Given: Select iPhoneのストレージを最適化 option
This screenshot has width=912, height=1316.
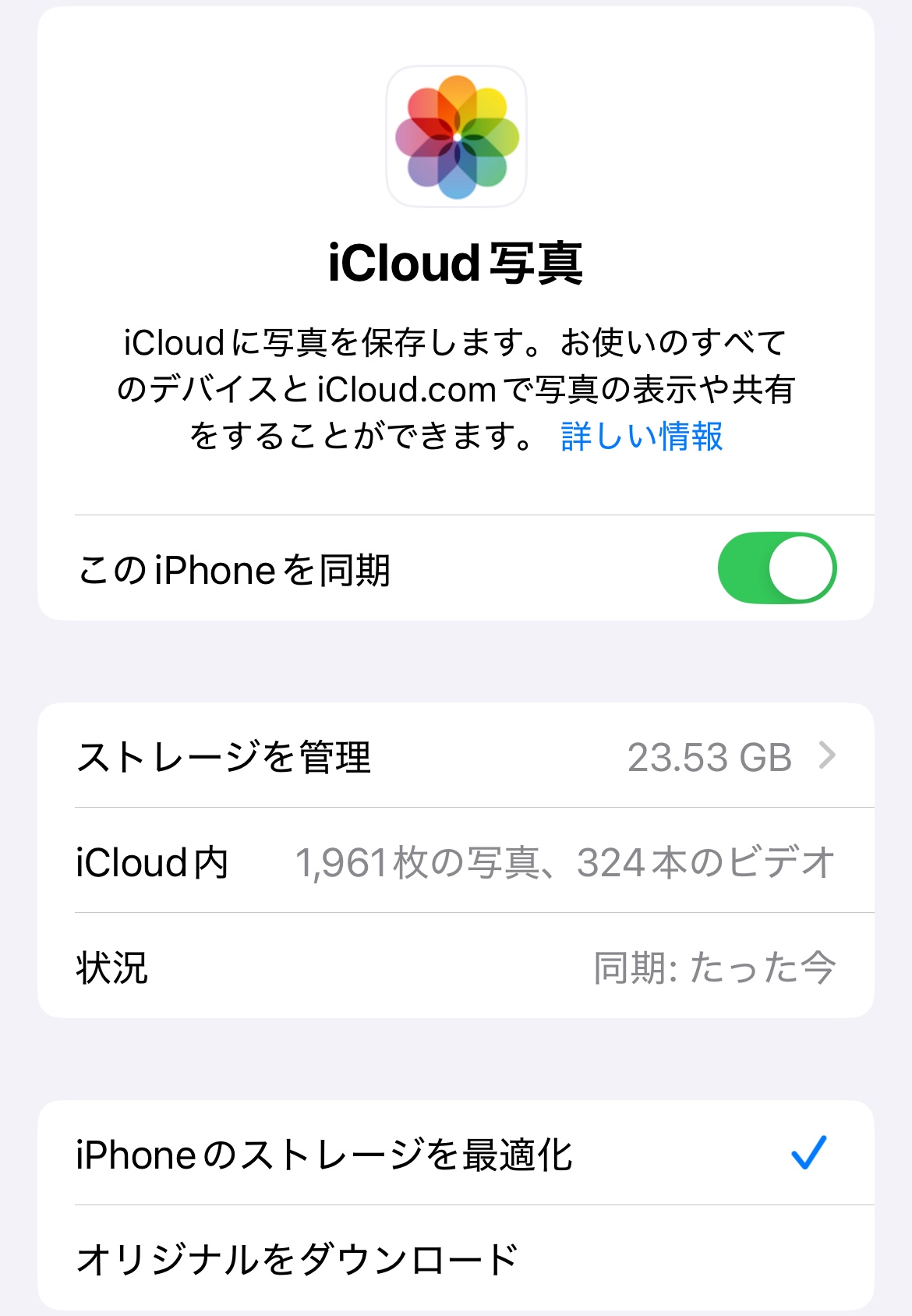Looking at the screenshot, I should point(456,1155).
